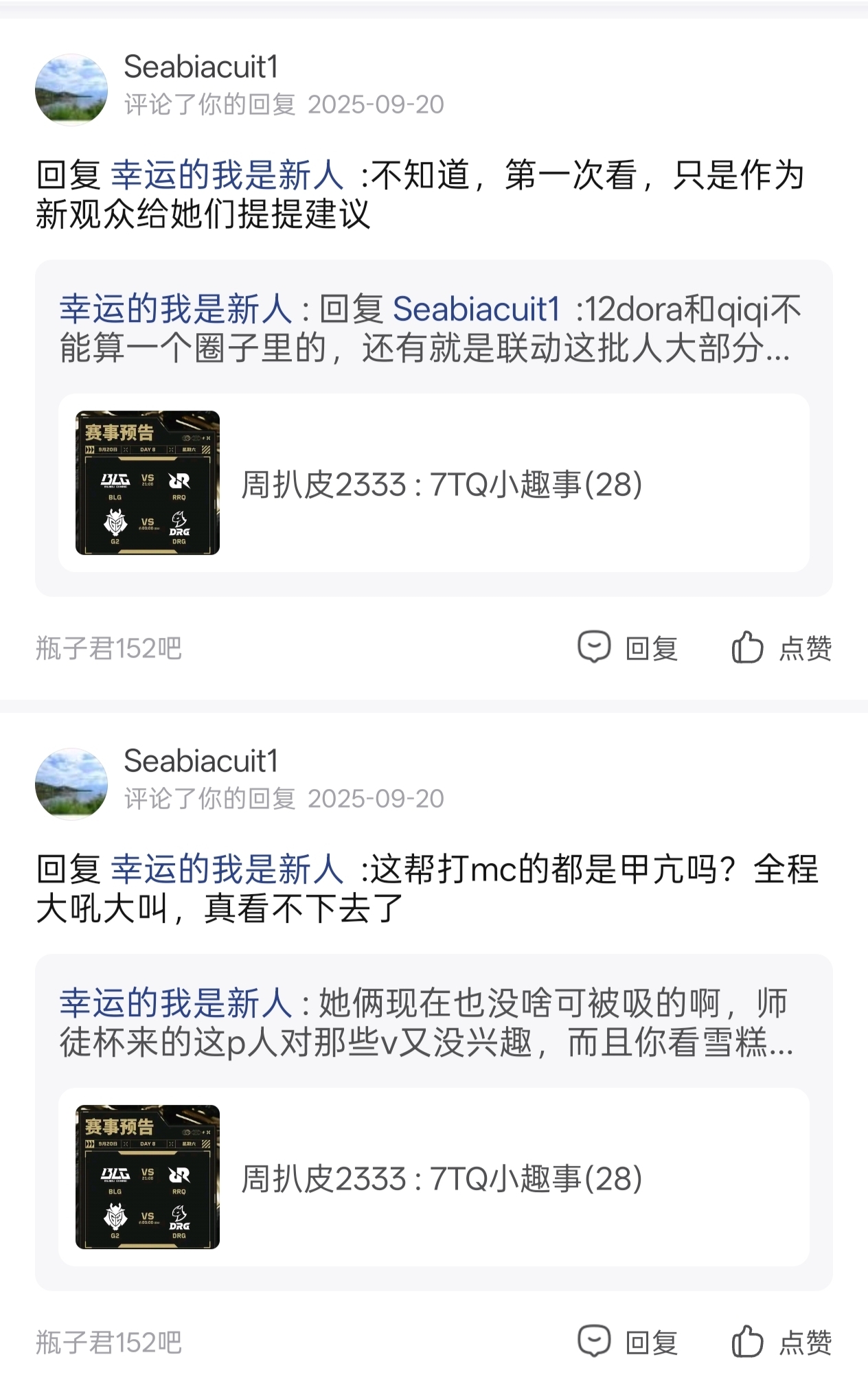
Task: Reply to the comment about 第一次看
Action: pos(628,648)
